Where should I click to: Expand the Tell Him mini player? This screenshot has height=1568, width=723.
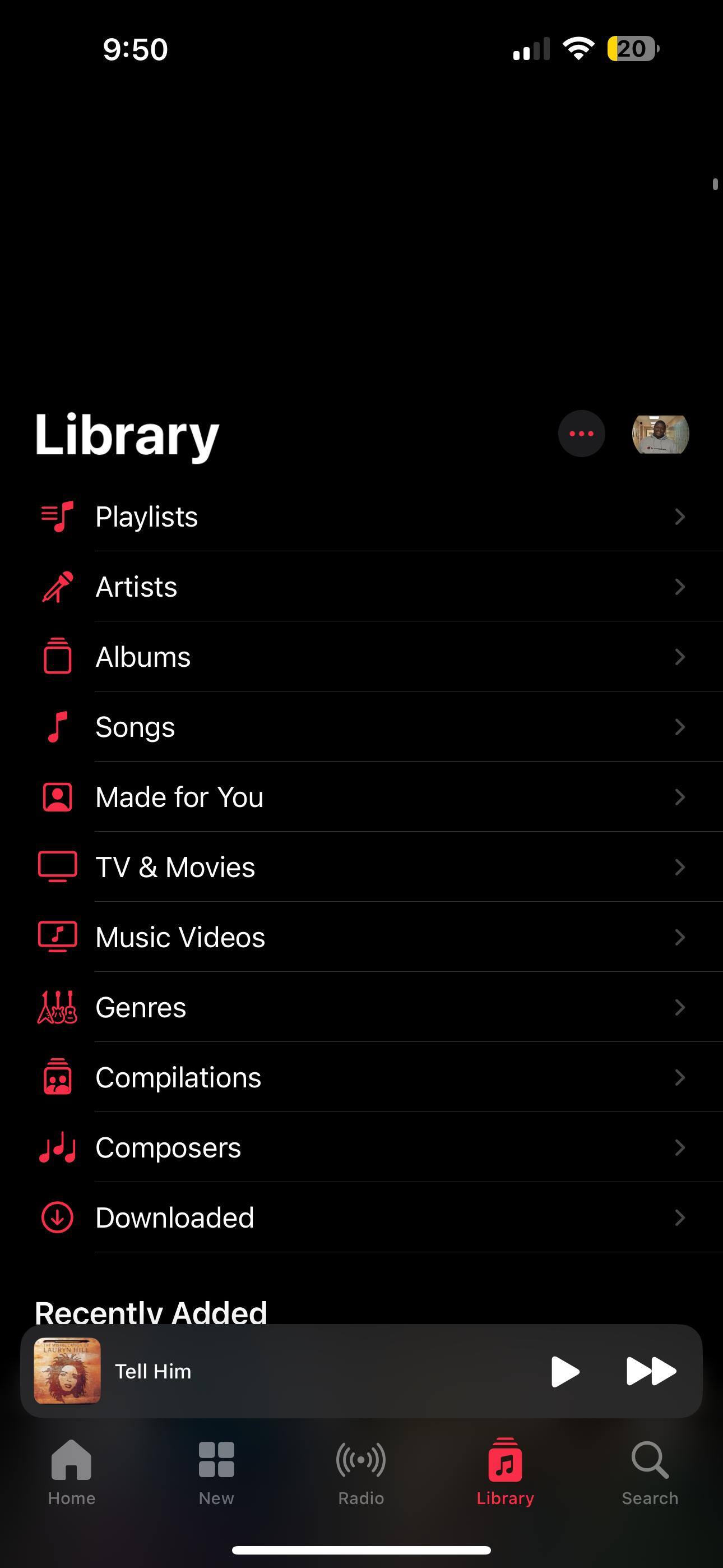pyautogui.click(x=304, y=1371)
